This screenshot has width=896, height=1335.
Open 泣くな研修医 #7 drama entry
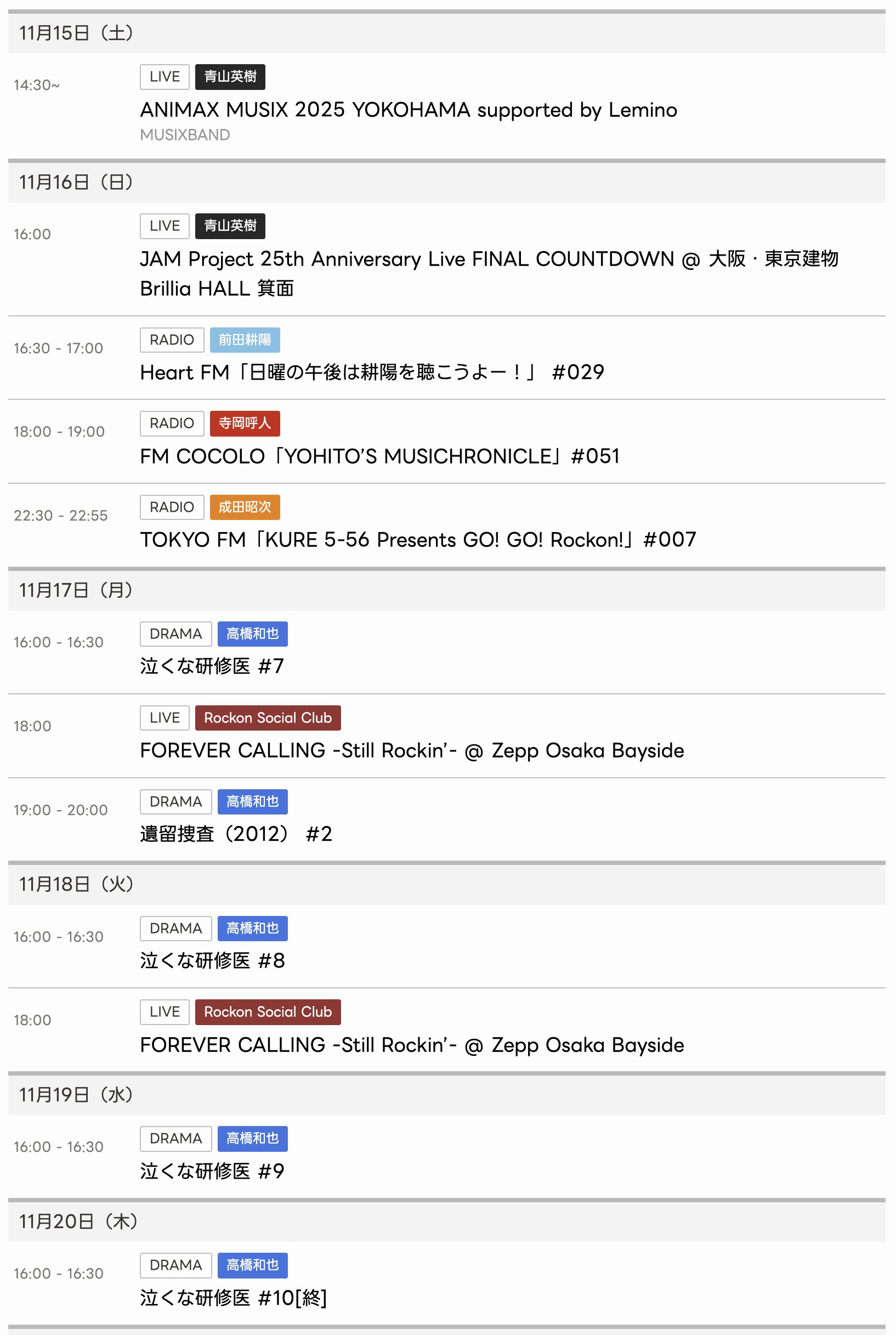click(212, 666)
